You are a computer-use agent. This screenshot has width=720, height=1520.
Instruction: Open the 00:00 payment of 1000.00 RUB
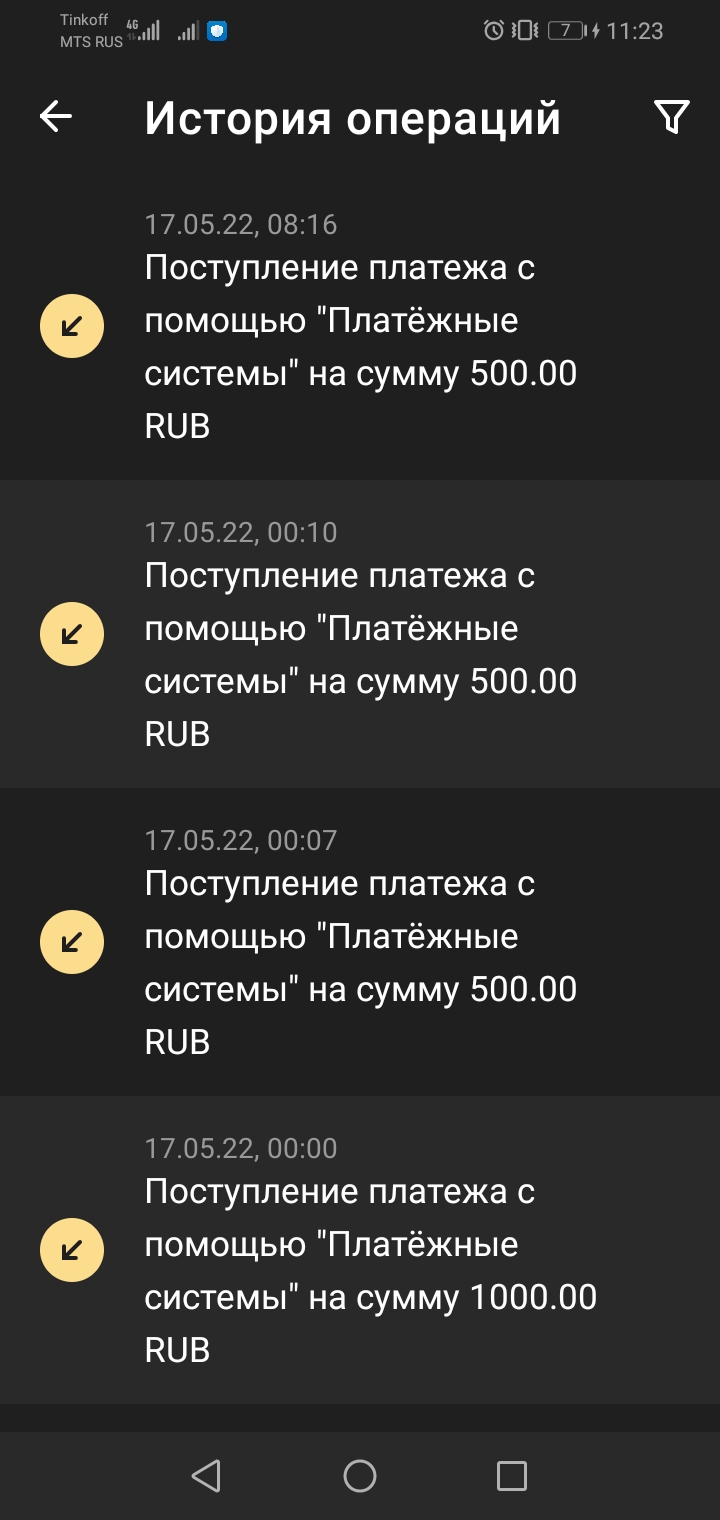point(360,1250)
